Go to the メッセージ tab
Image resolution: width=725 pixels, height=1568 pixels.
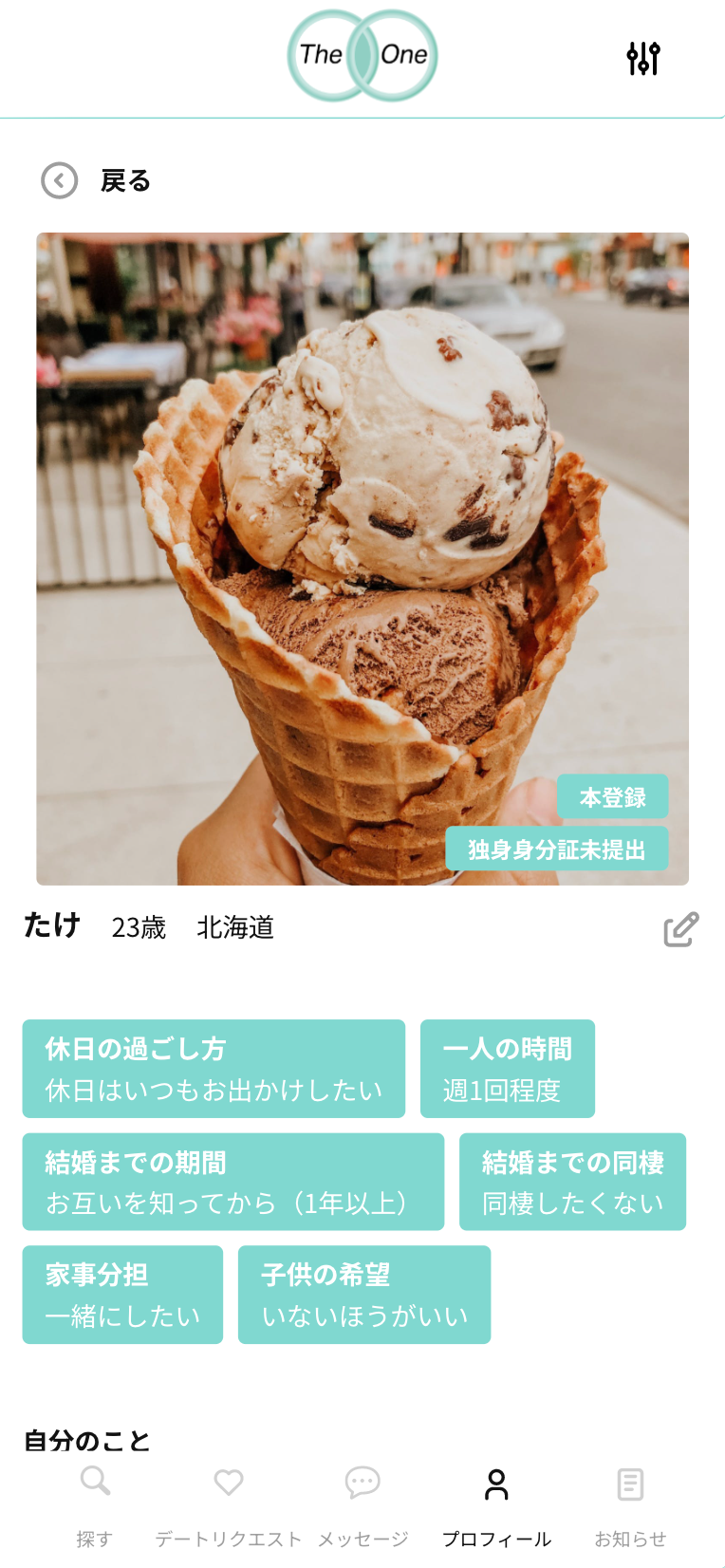click(x=362, y=1503)
